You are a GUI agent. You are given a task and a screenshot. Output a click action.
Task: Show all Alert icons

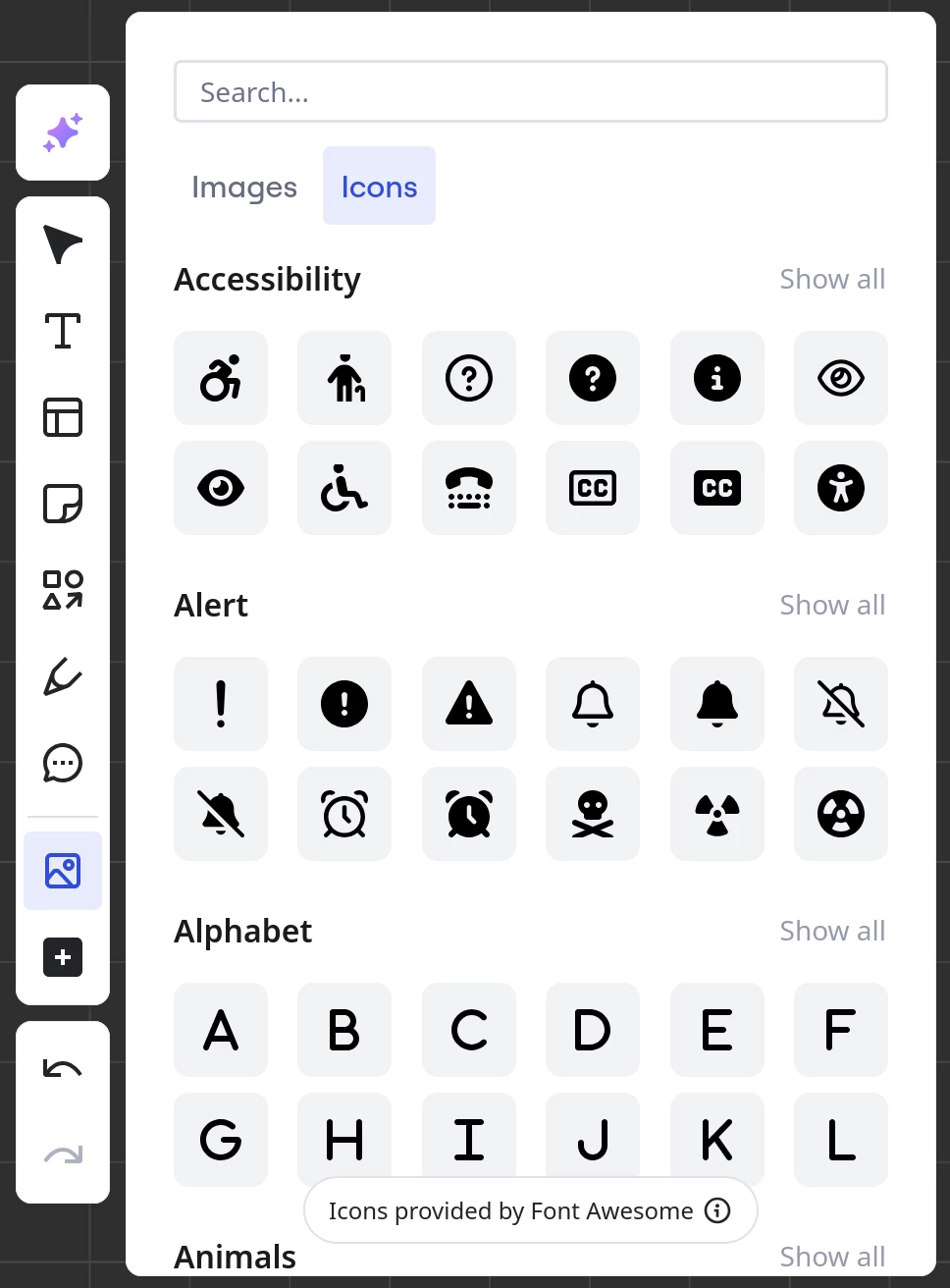point(831,605)
